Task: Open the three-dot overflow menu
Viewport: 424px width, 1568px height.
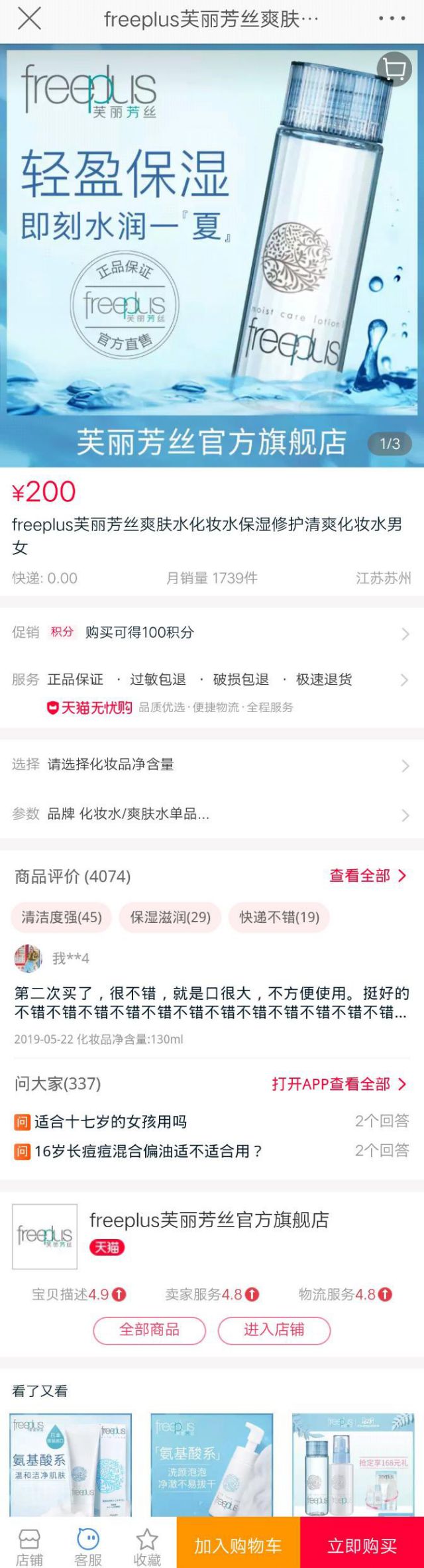Action: [x=392, y=19]
